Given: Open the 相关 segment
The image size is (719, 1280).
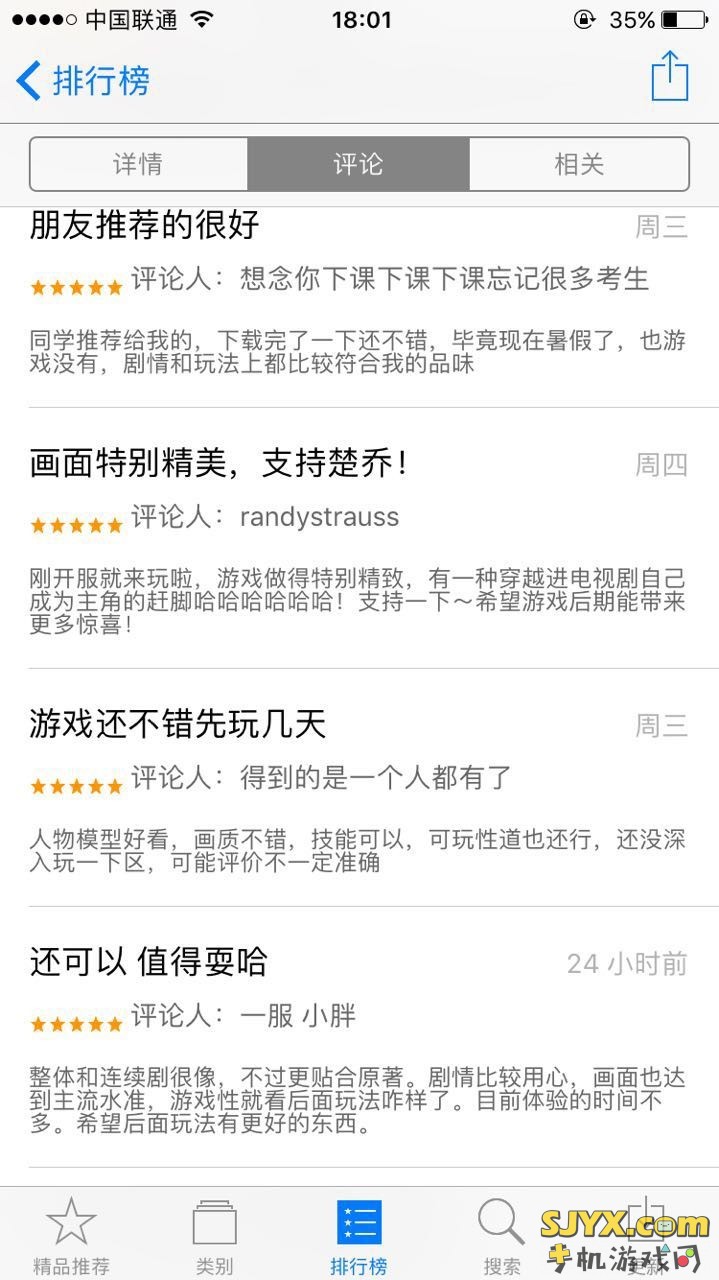Looking at the screenshot, I should coord(579,164).
